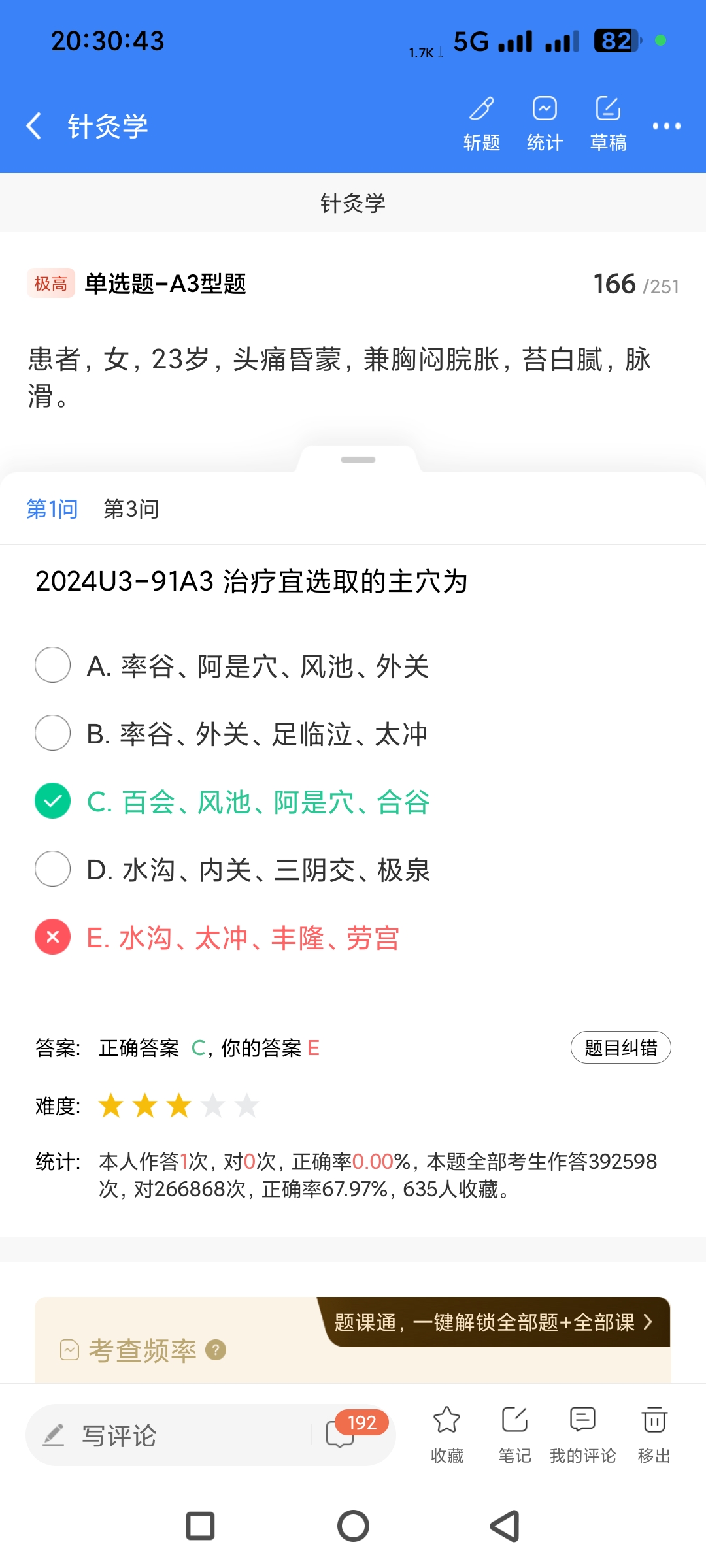The image size is (706, 1568).
Task: Open the three-dot overflow menu
Action: (x=666, y=126)
